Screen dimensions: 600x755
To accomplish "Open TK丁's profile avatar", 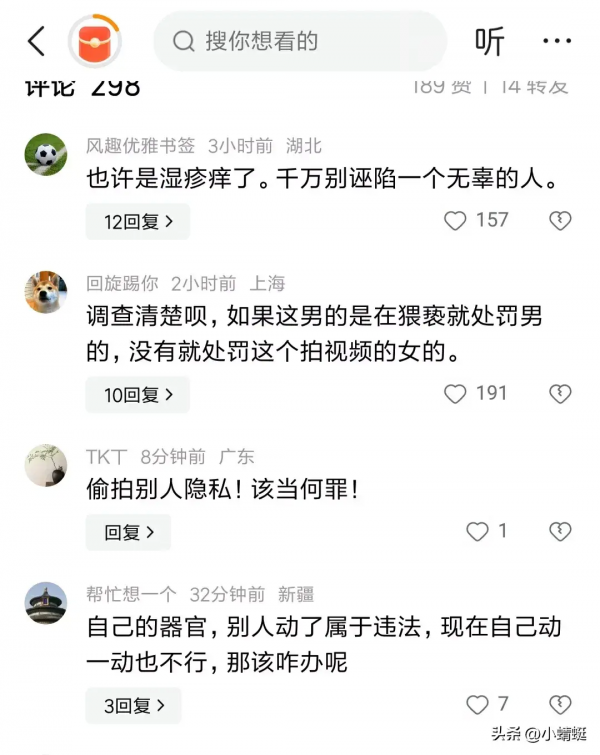I will point(46,465).
